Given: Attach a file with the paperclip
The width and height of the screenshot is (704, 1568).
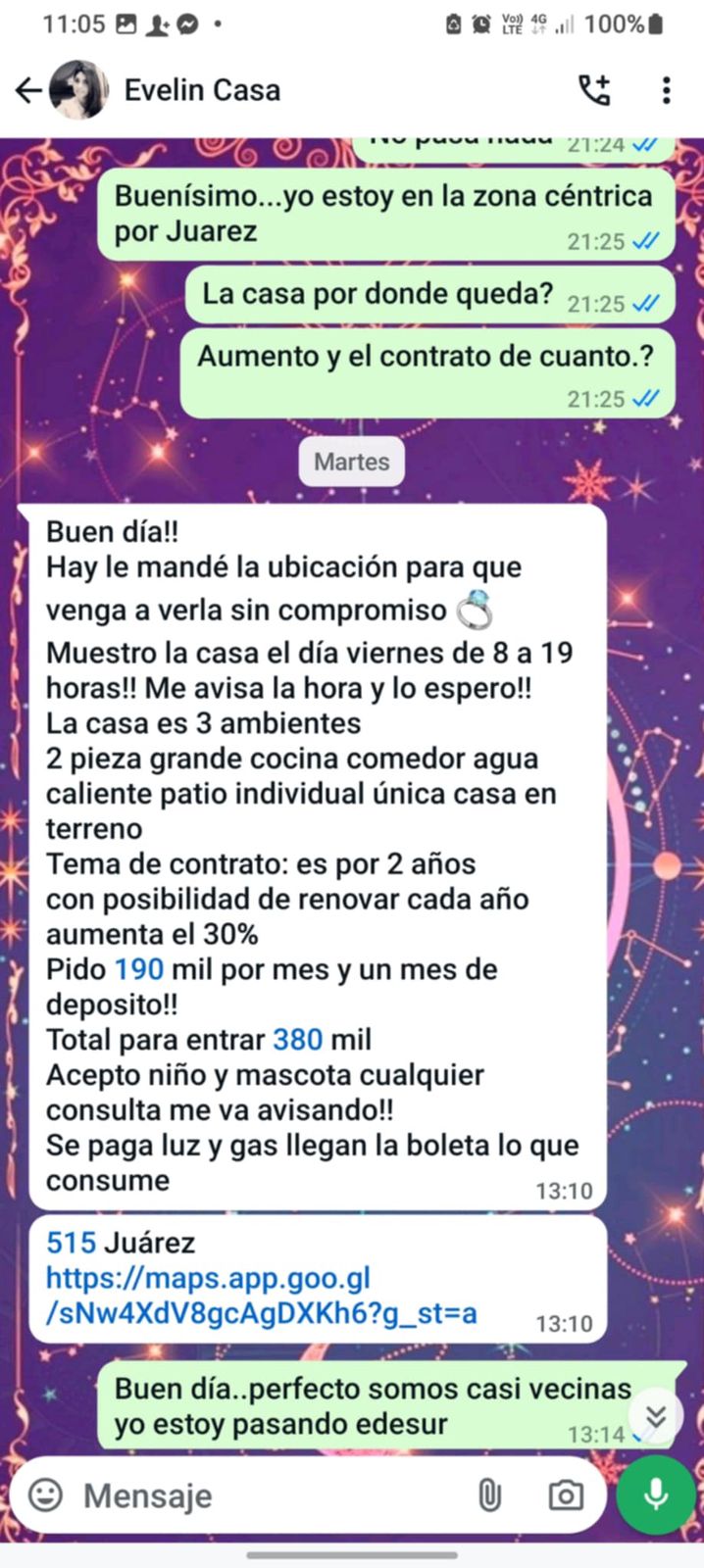Looking at the screenshot, I should [488, 1495].
